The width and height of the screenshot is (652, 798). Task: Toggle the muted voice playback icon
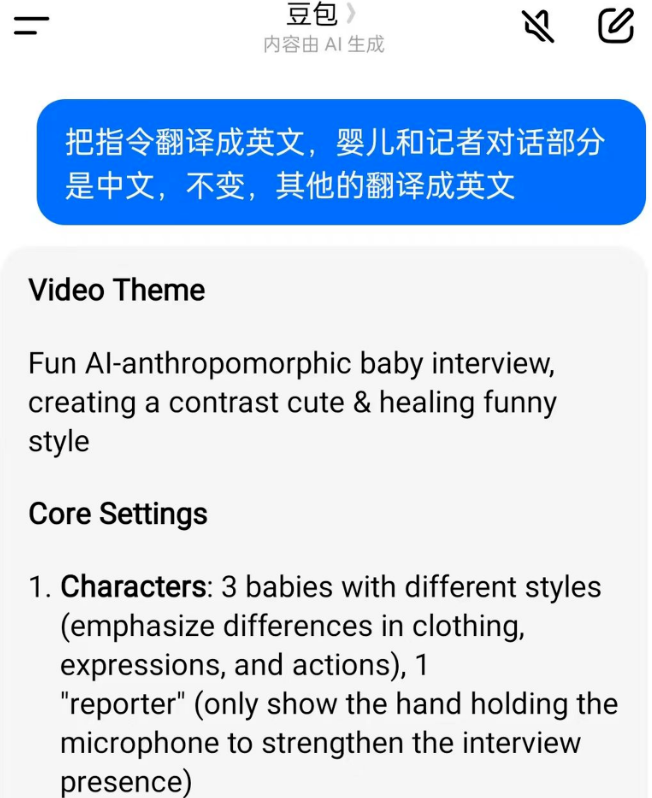point(538,26)
